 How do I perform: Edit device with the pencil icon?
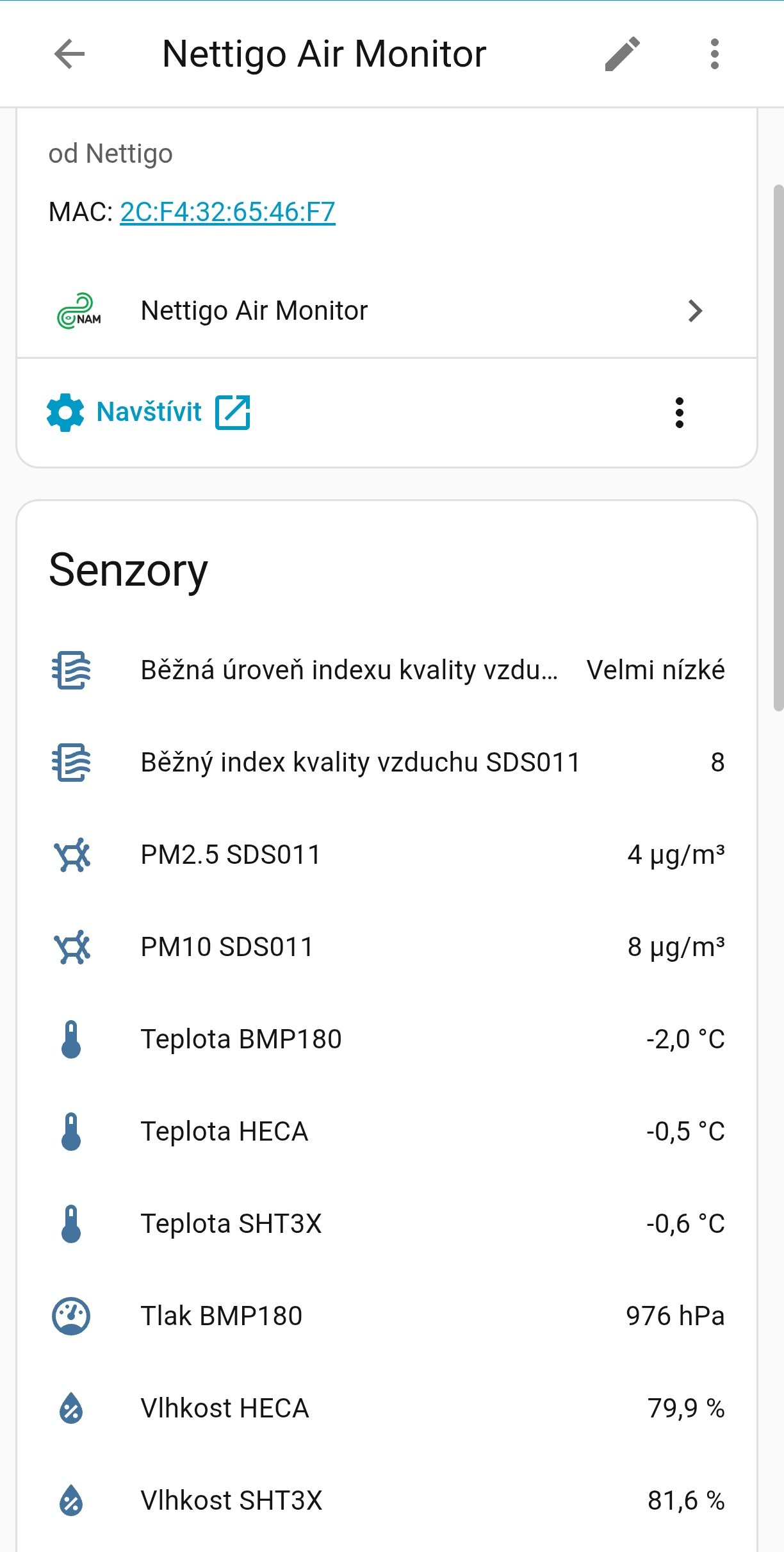click(x=622, y=54)
